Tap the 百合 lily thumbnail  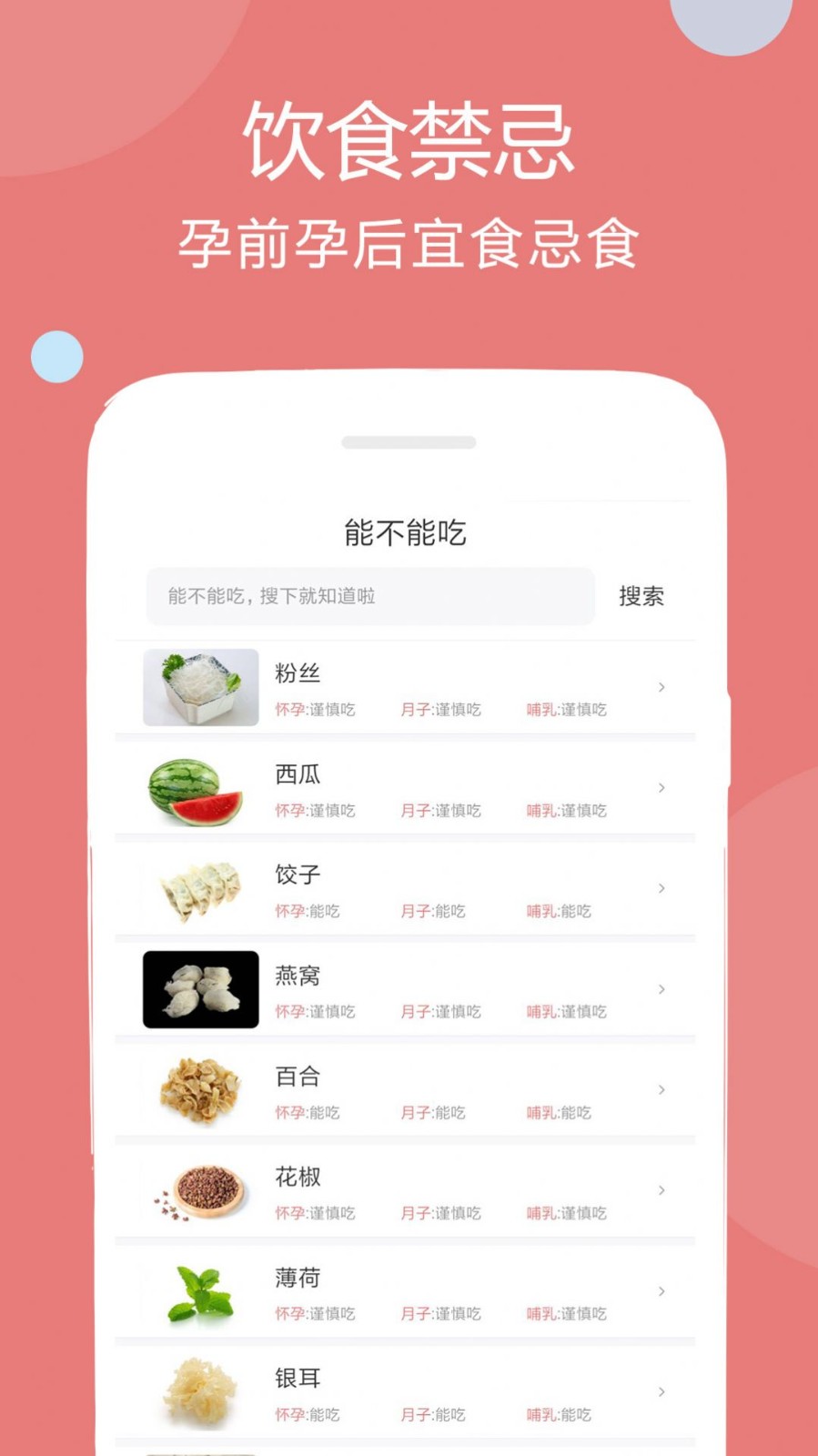point(198,1090)
